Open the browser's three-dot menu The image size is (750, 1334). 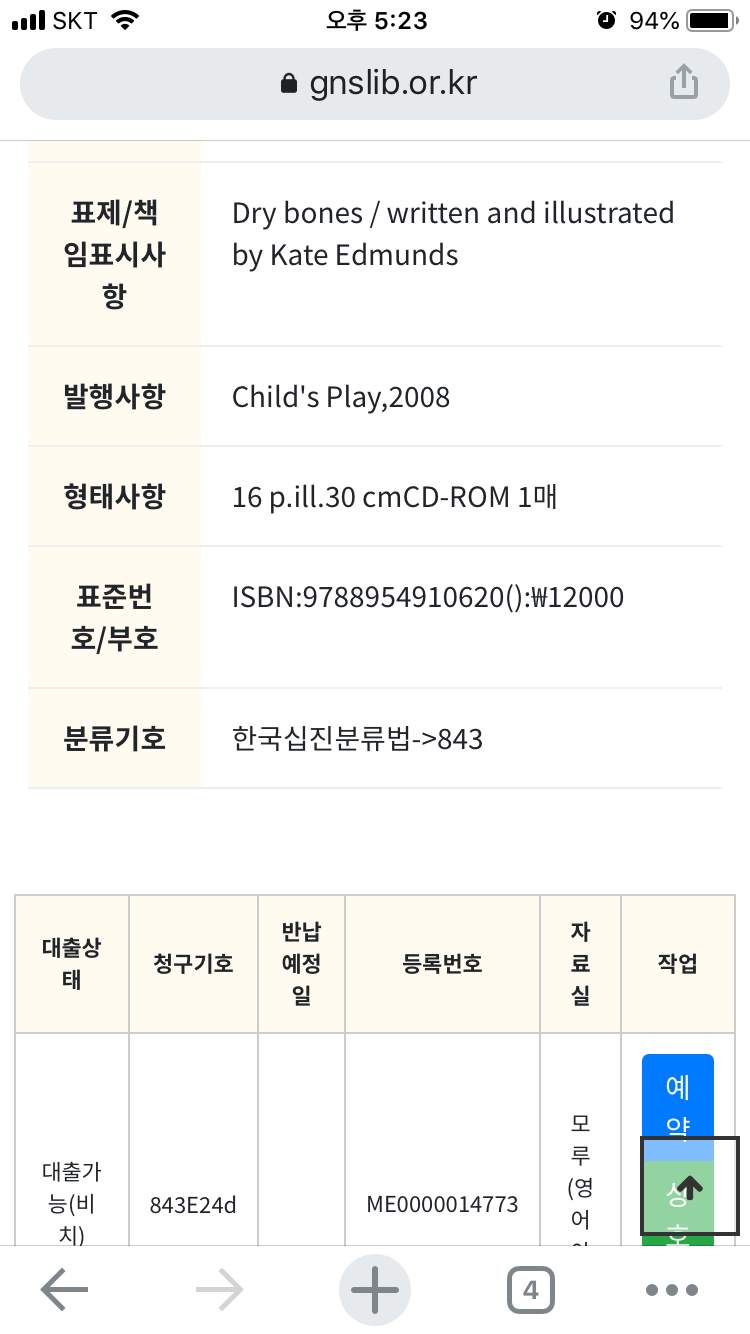[x=671, y=1290]
